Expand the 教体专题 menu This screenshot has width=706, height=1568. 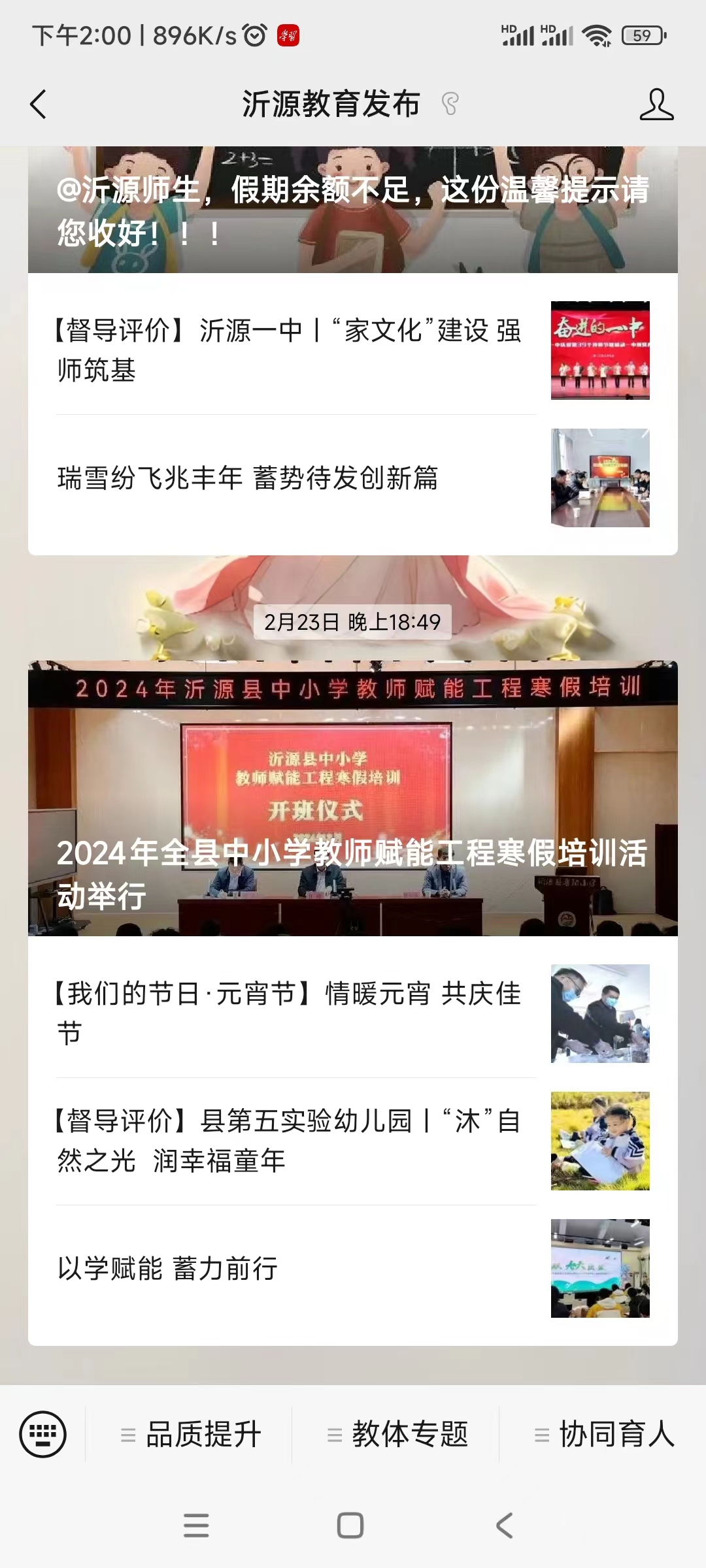pos(397,1435)
